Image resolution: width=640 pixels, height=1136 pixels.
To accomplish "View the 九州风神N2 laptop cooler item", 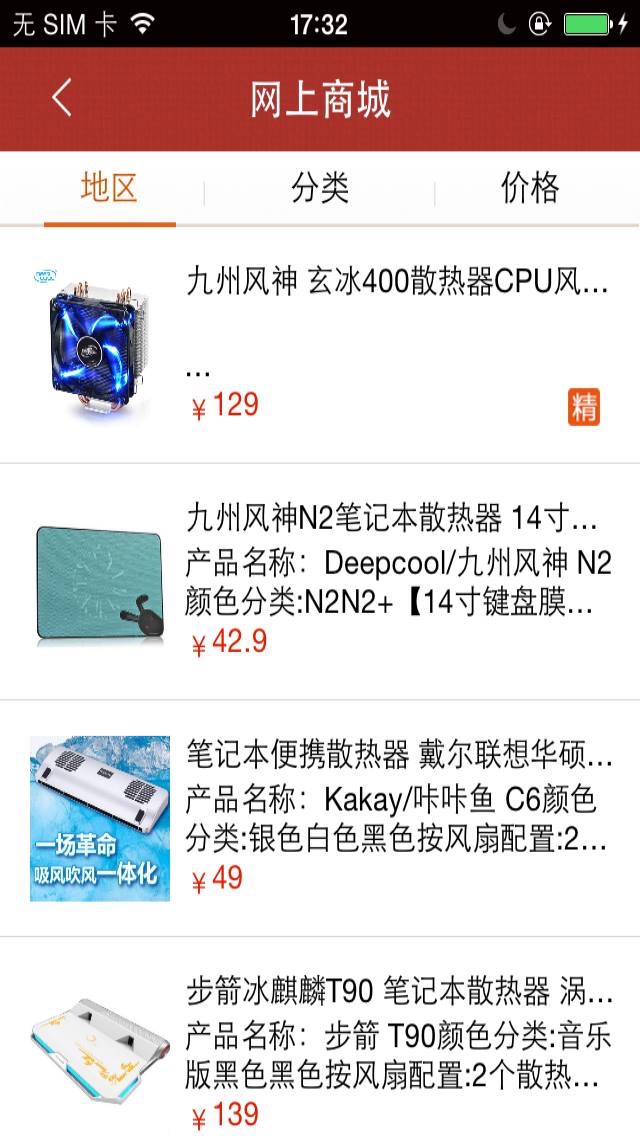I will 320,582.
